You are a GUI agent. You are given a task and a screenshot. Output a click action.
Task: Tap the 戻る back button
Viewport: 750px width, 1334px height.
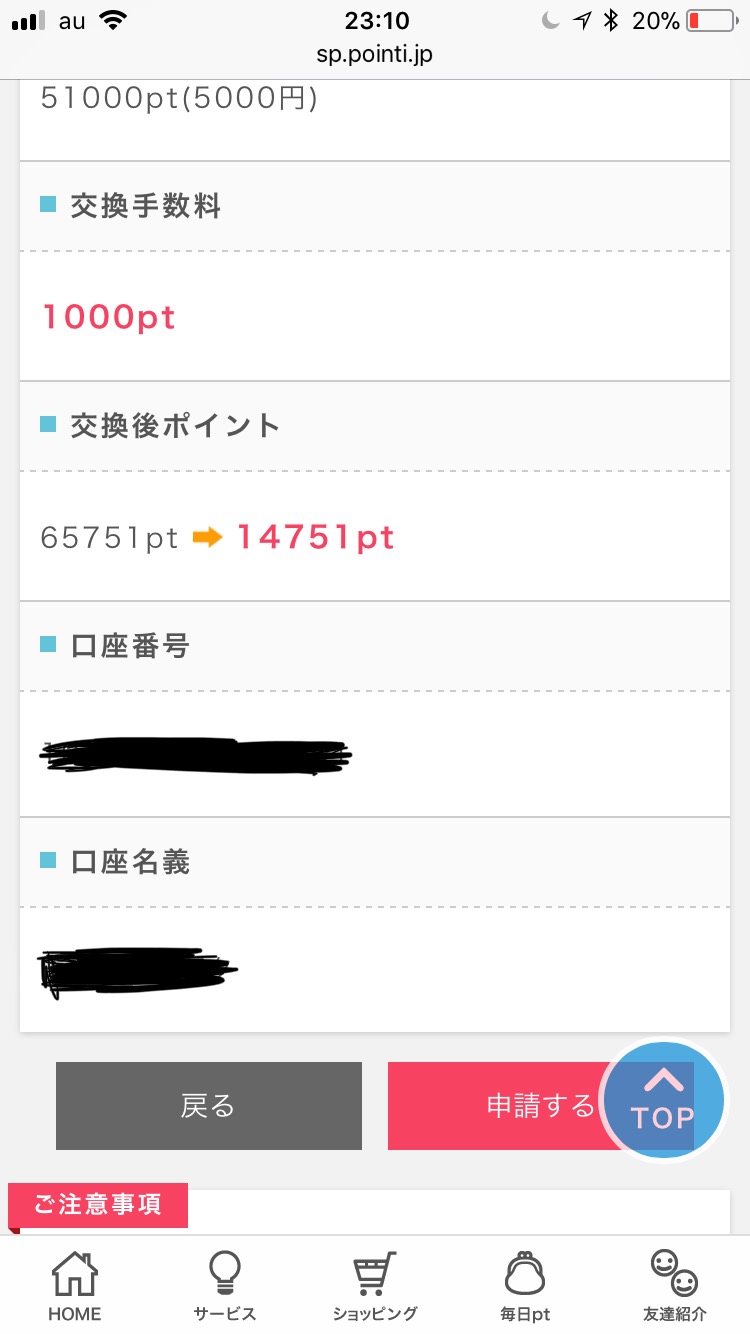pyautogui.click(x=208, y=1105)
